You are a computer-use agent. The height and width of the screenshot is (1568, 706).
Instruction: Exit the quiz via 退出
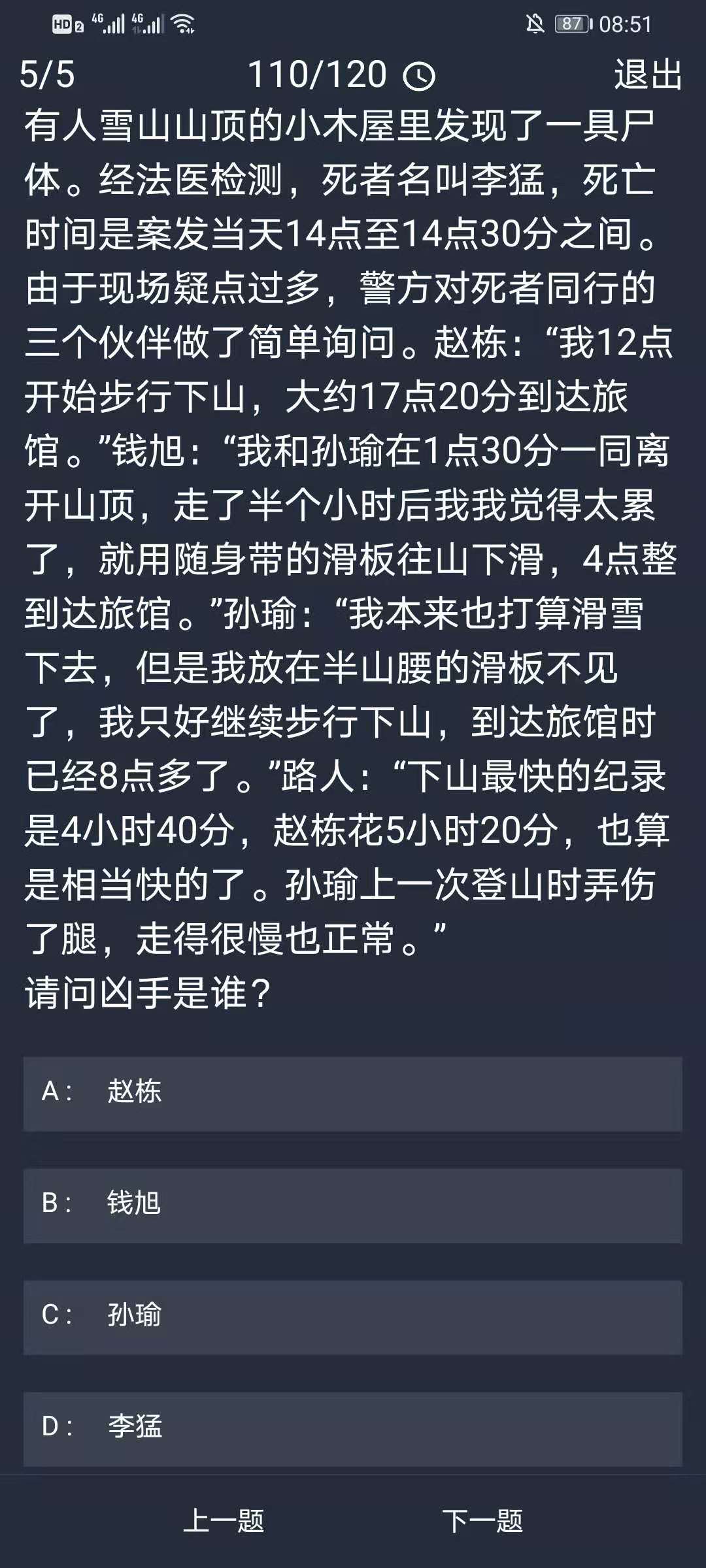[x=647, y=74]
